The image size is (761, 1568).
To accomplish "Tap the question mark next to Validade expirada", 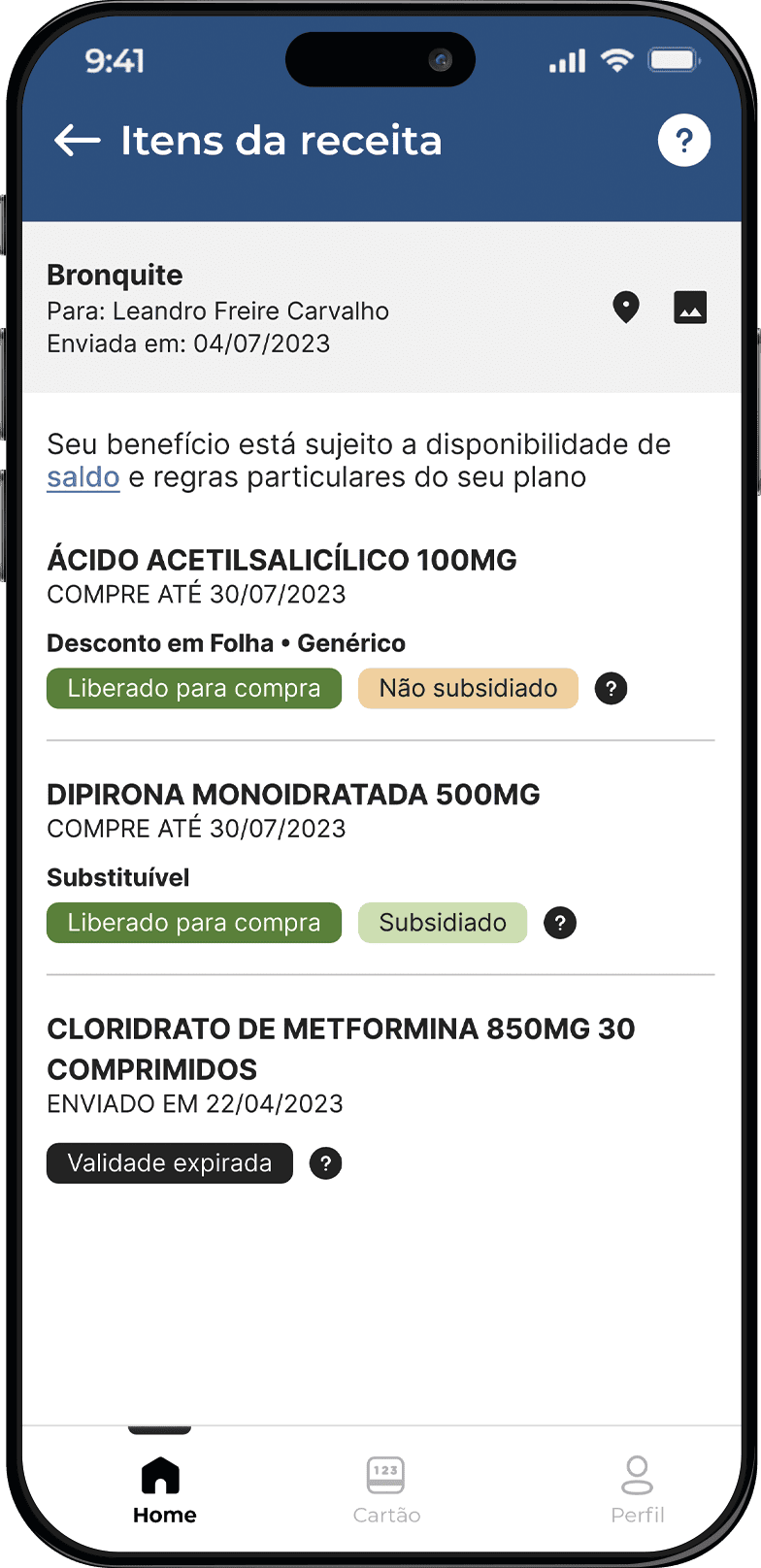I will tap(325, 1162).
